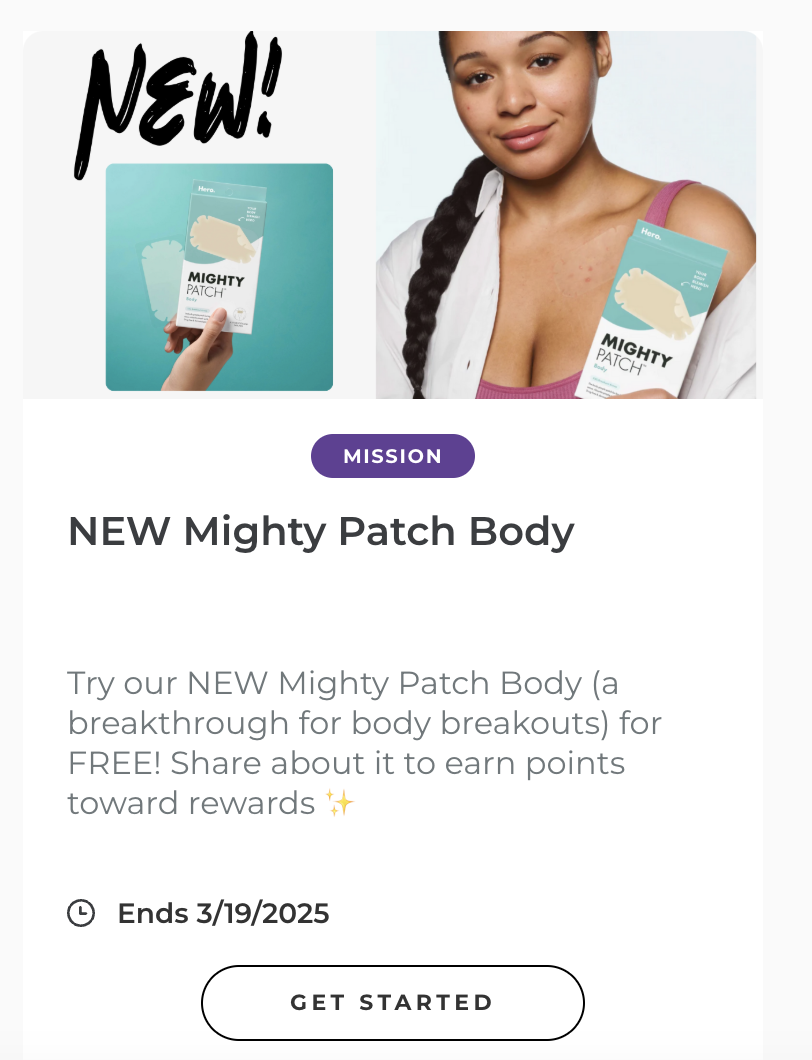812x1060 pixels.
Task: Open the Mighty Patch Body mission image
Action: pos(392,215)
